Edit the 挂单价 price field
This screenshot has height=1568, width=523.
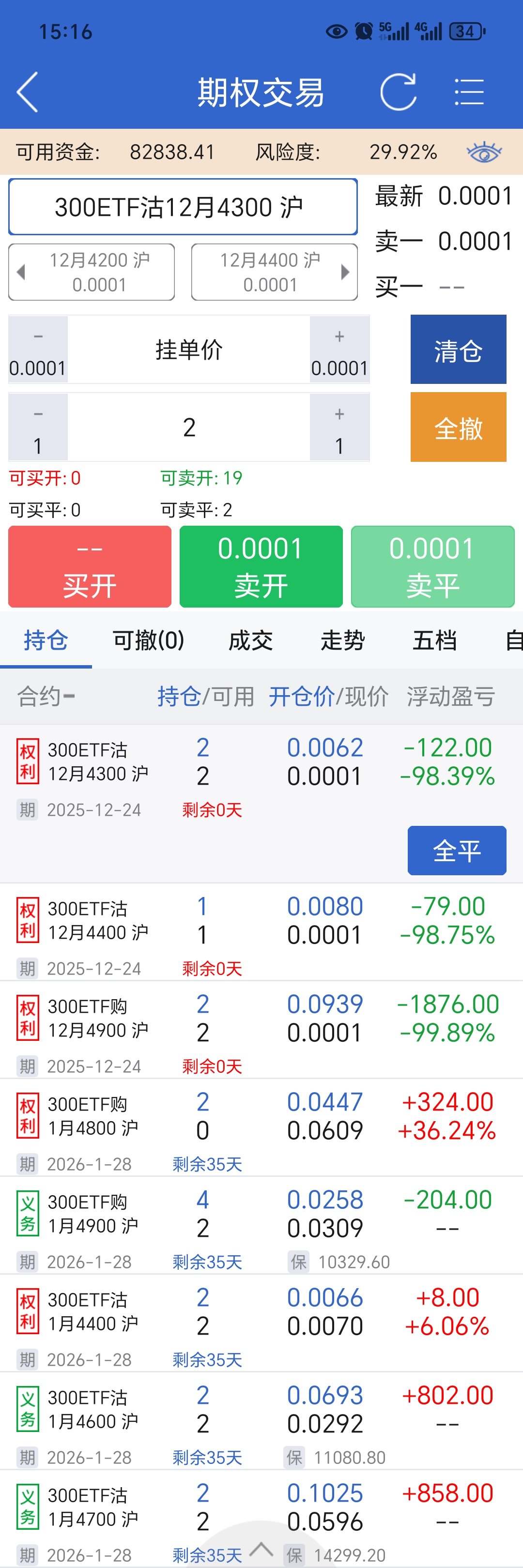(x=189, y=350)
